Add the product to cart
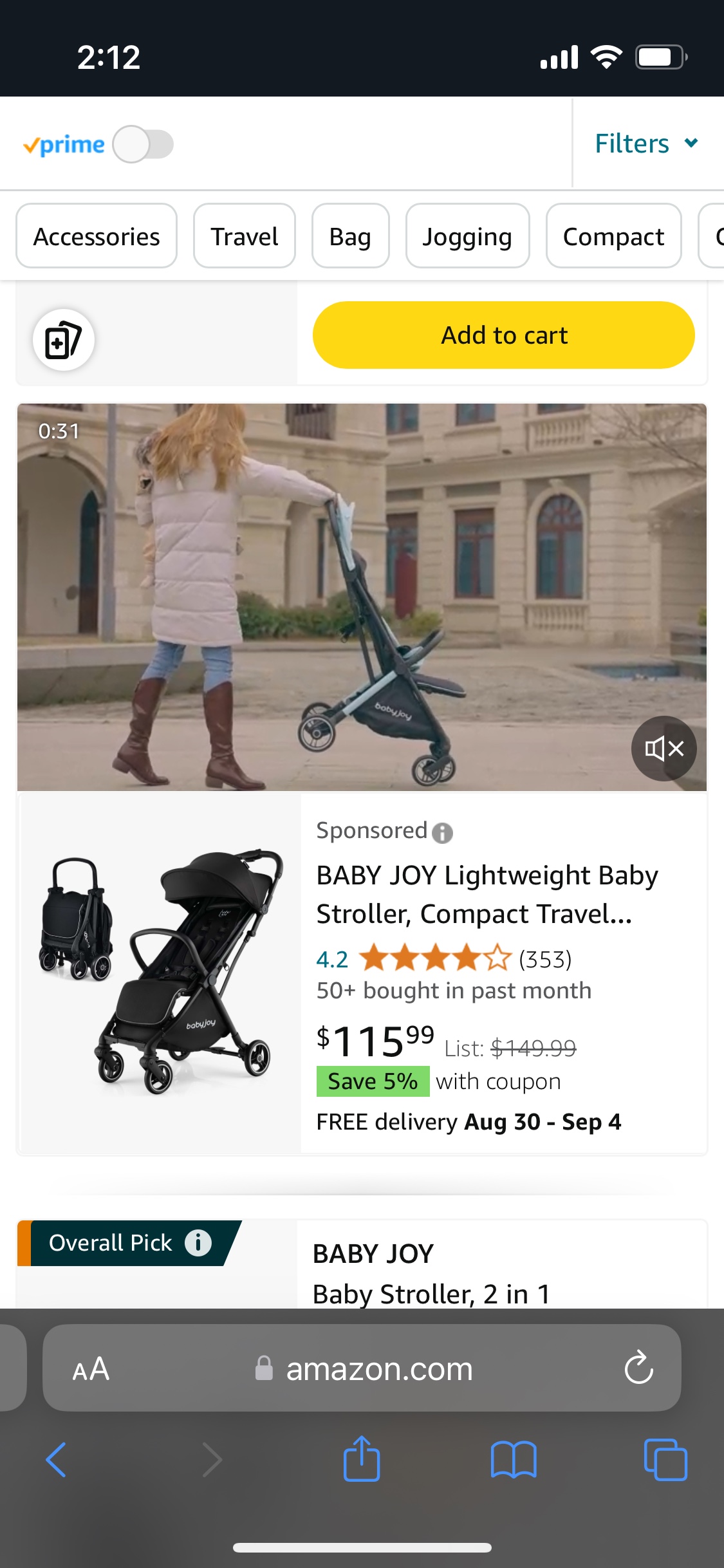The image size is (724, 1568). [503, 335]
